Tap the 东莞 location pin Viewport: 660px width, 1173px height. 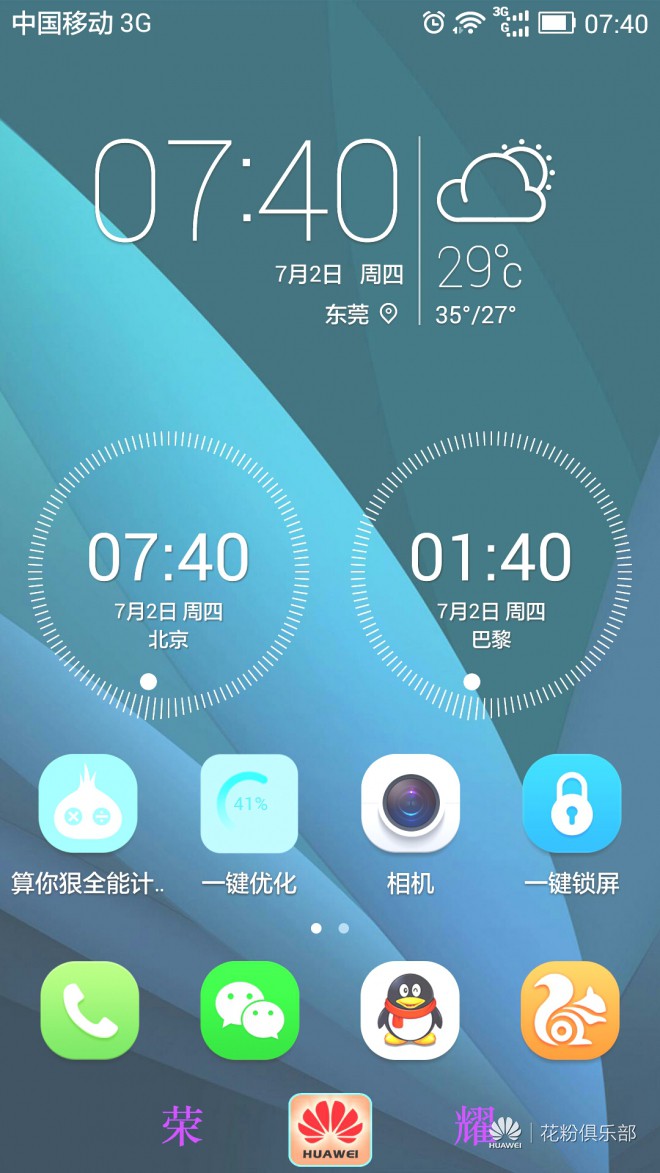click(x=388, y=313)
